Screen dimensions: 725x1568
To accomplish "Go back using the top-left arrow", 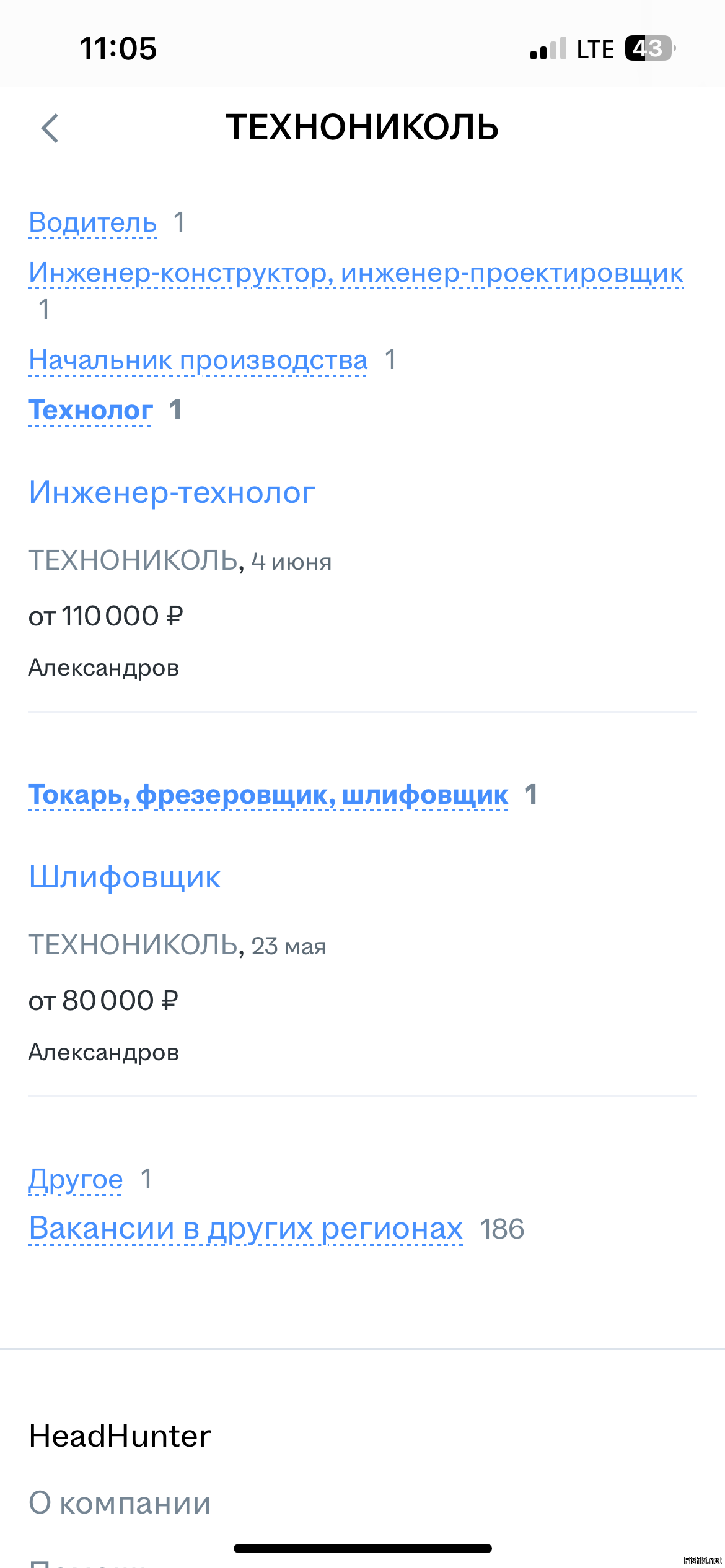I will [50, 128].
